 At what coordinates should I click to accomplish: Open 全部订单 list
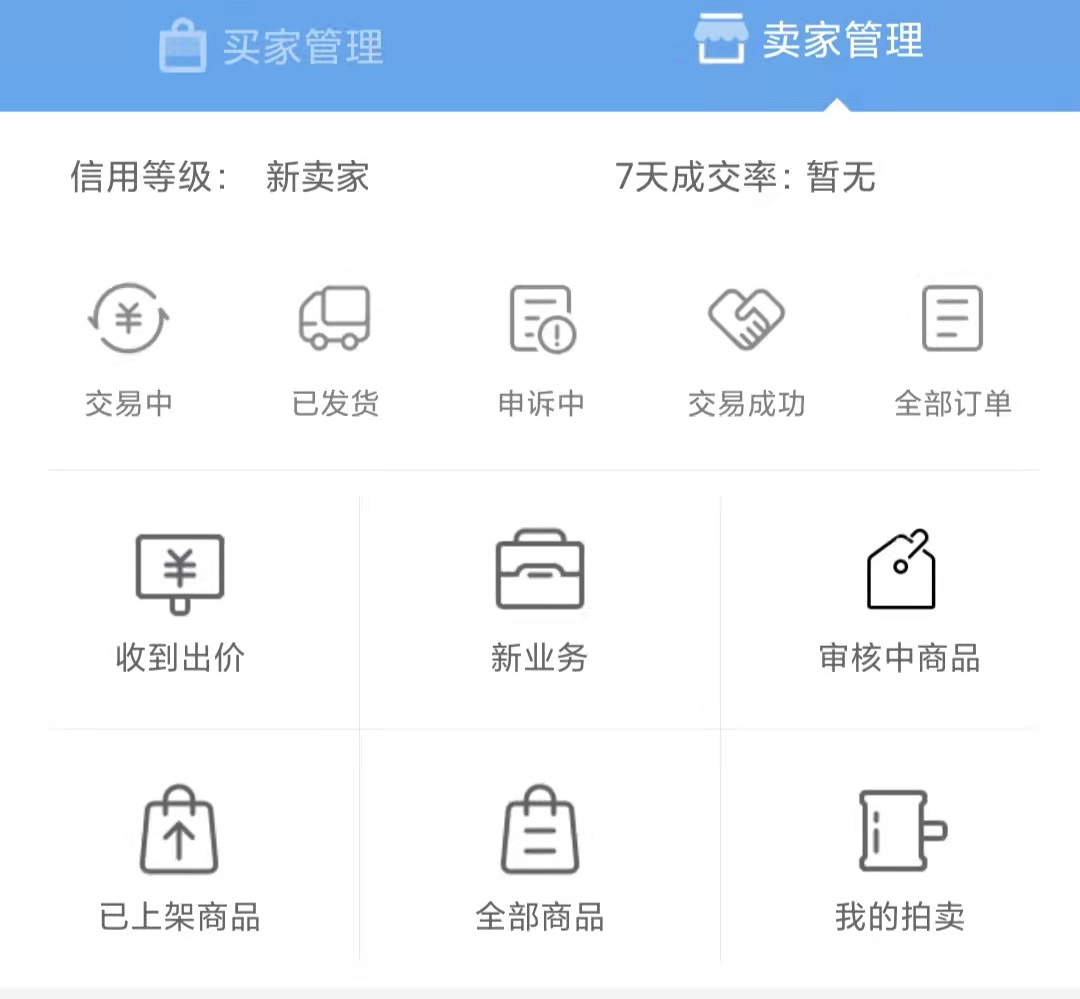pyautogui.click(x=952, y=346)
